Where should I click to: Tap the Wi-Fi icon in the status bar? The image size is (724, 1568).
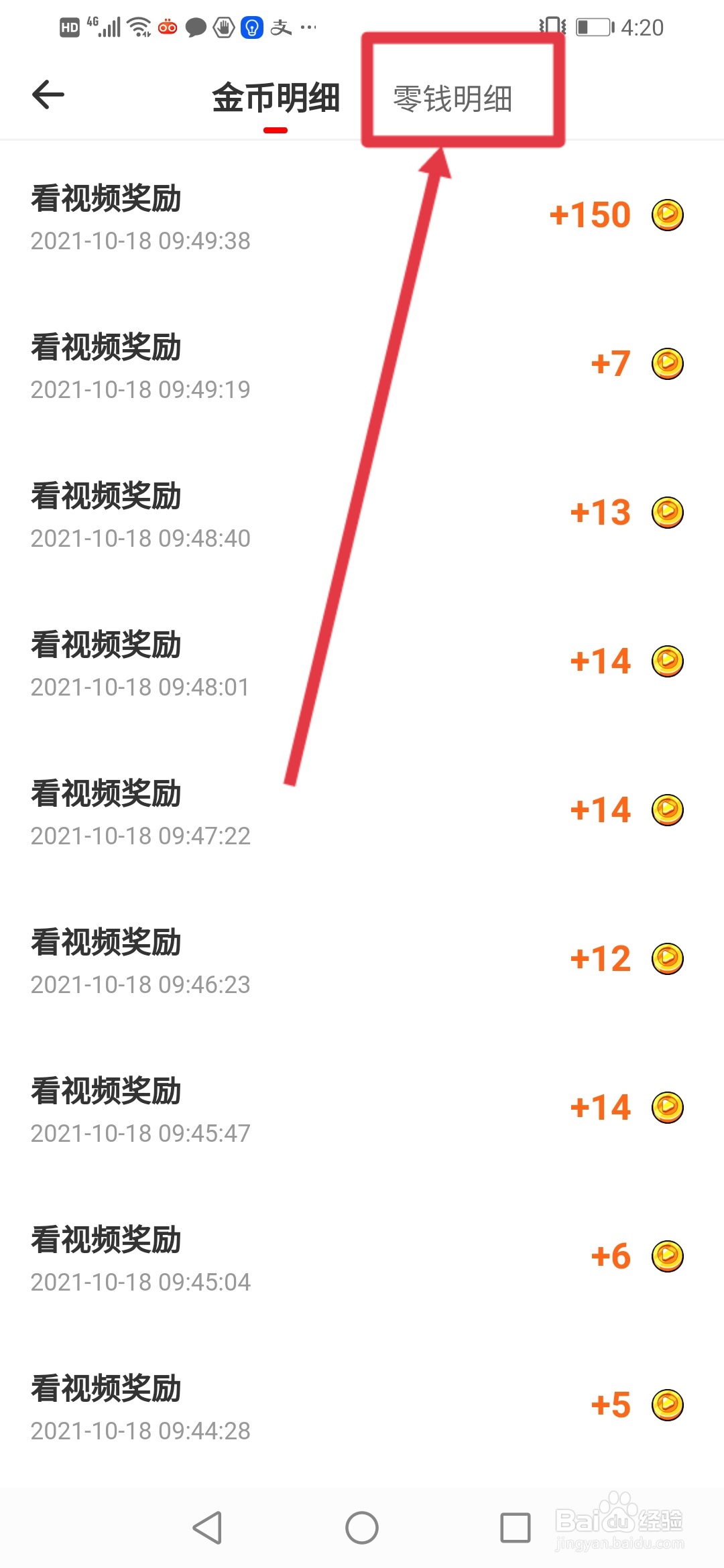click(139, 27)
